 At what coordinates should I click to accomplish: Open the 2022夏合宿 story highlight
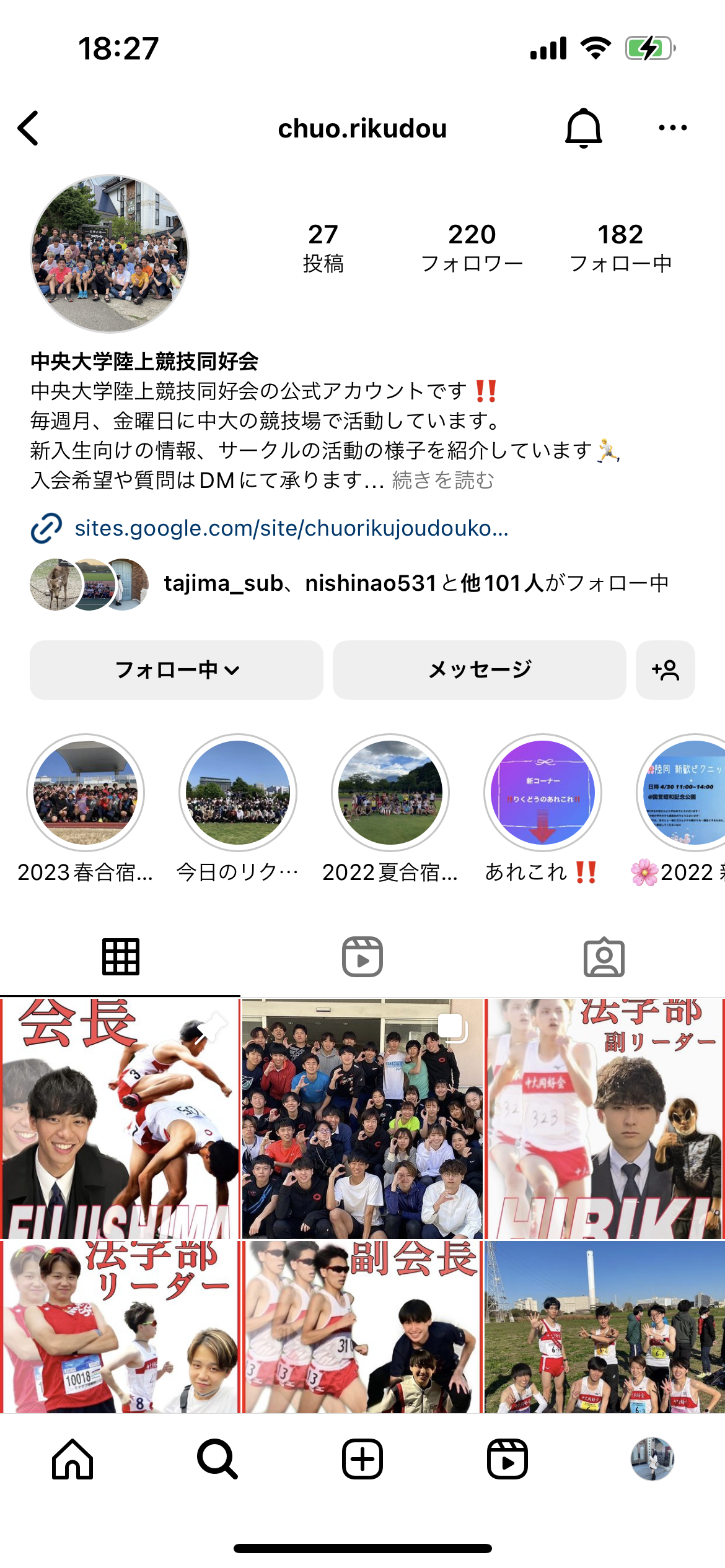(x=390, y=793)
